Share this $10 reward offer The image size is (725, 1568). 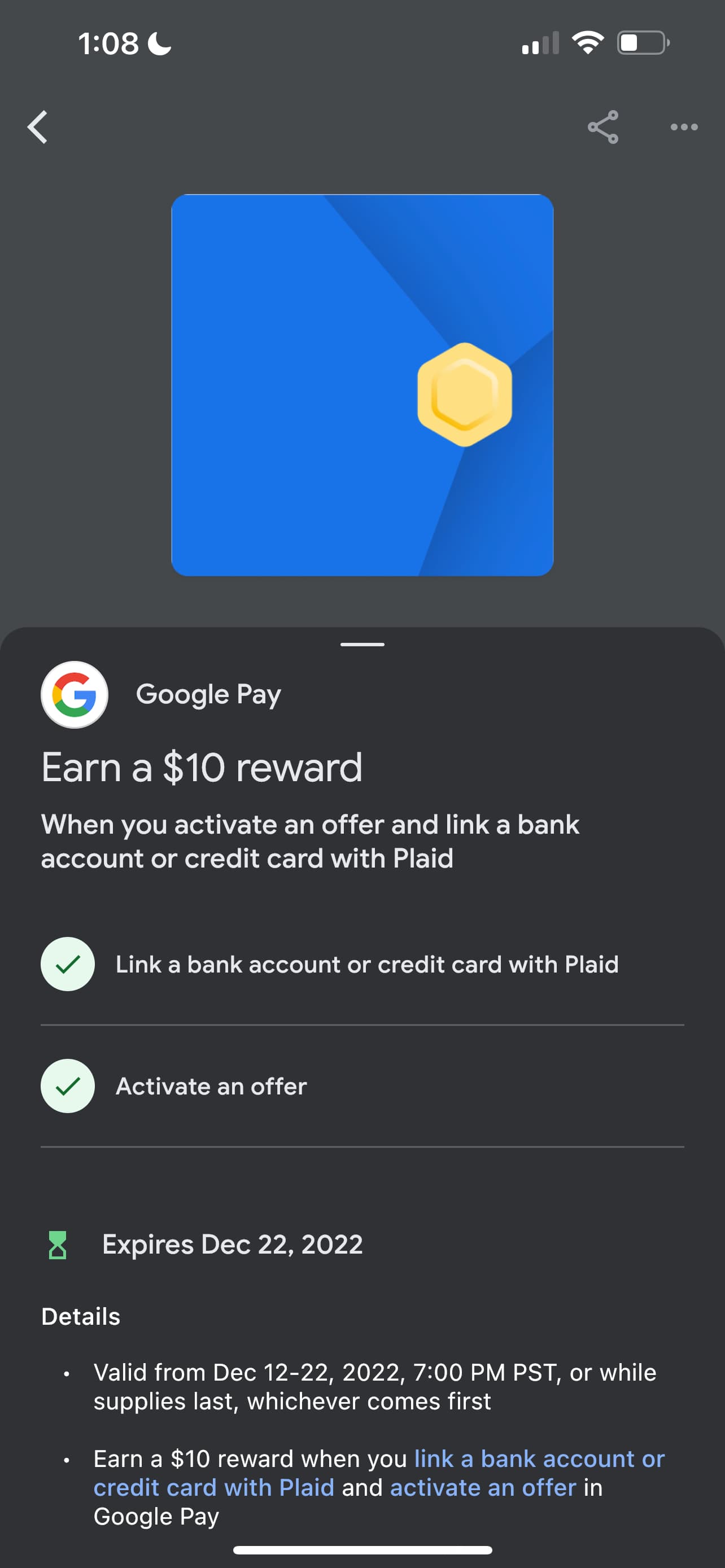point(602,127)
